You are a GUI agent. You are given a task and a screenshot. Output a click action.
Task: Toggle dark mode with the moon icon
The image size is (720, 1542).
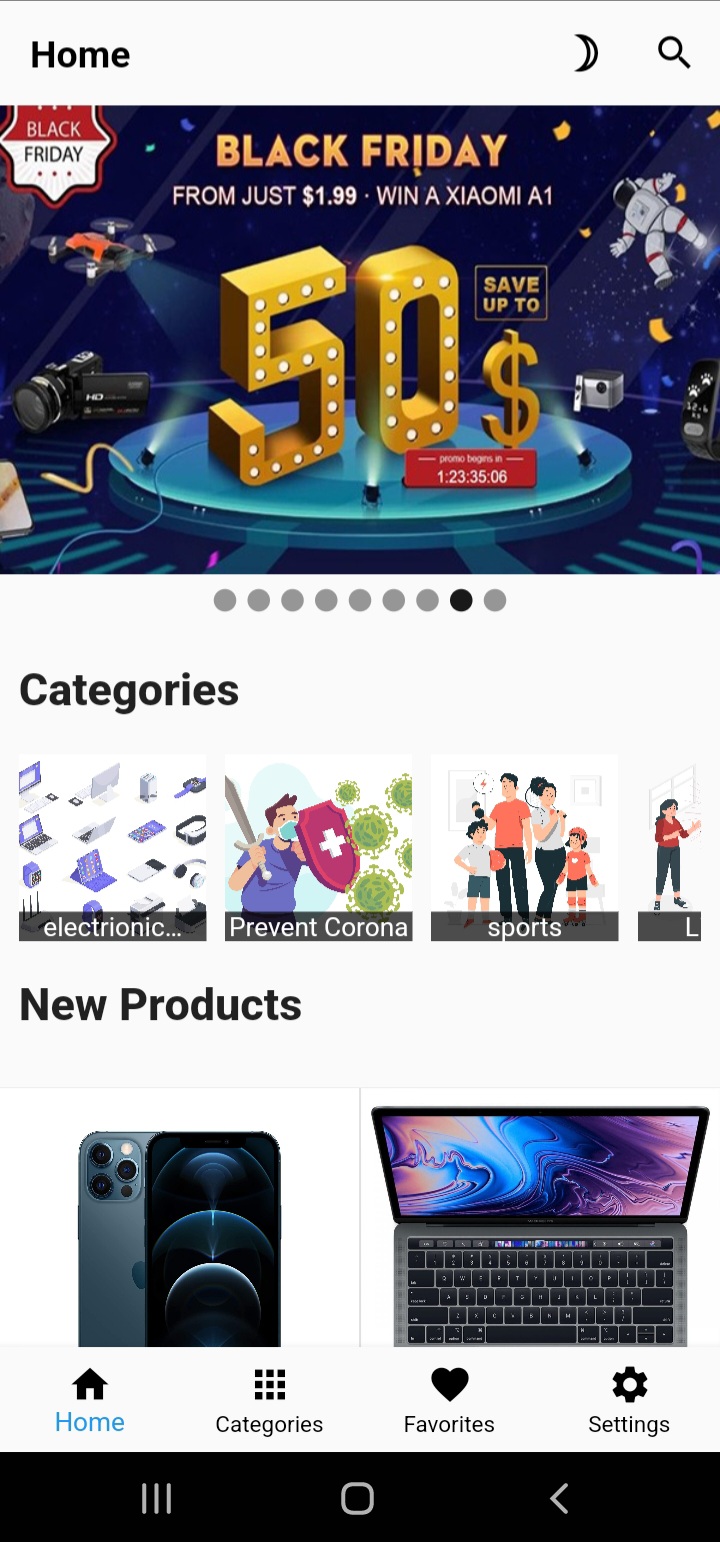586,53
